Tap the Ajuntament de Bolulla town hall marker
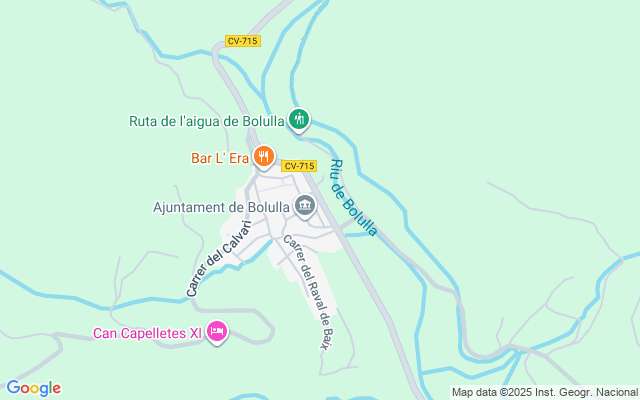Viewport: 640px width, 400px height. point(304,207)
